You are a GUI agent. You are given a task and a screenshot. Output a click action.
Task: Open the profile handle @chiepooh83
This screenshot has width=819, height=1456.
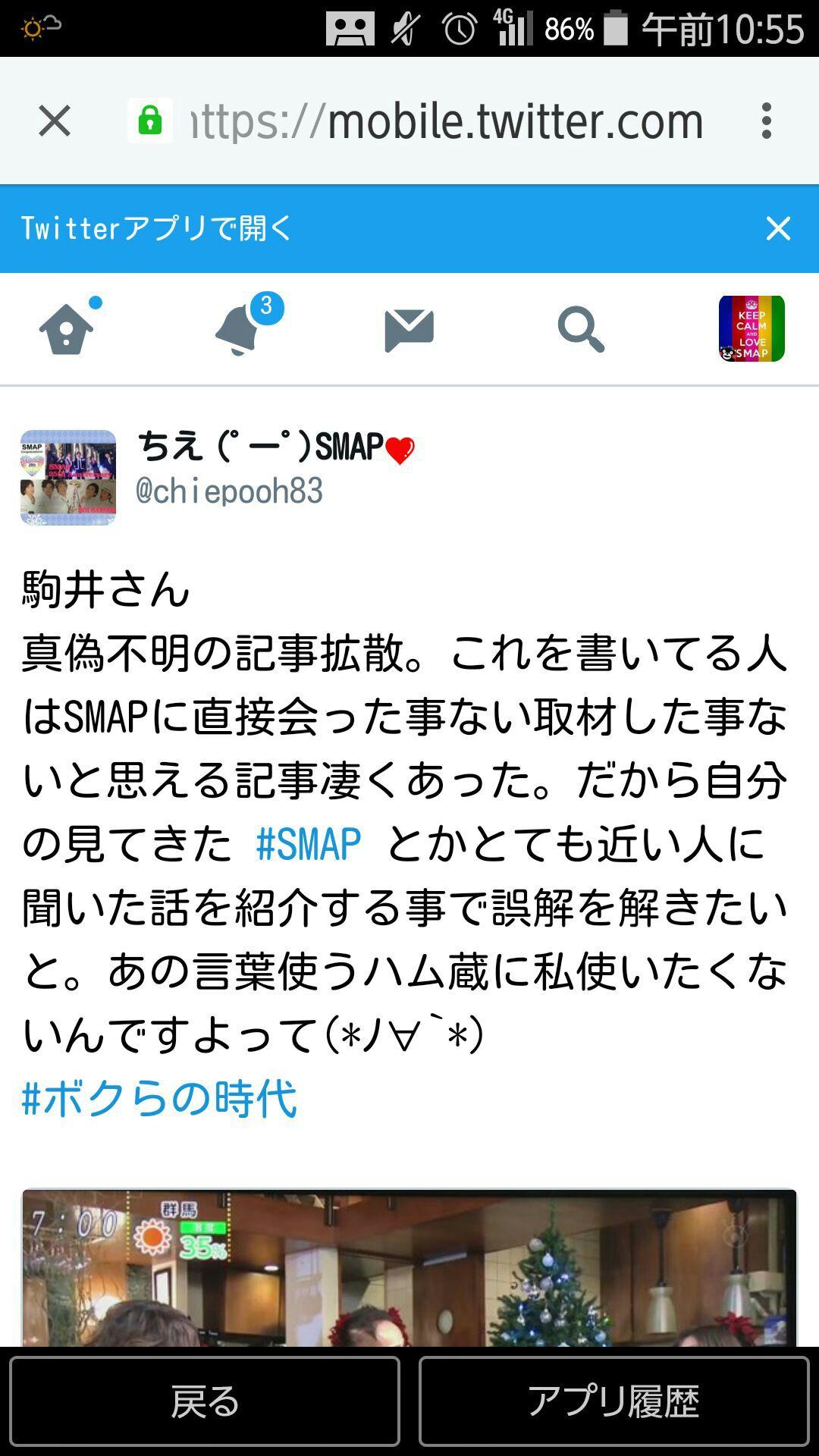tap(229, 491)
